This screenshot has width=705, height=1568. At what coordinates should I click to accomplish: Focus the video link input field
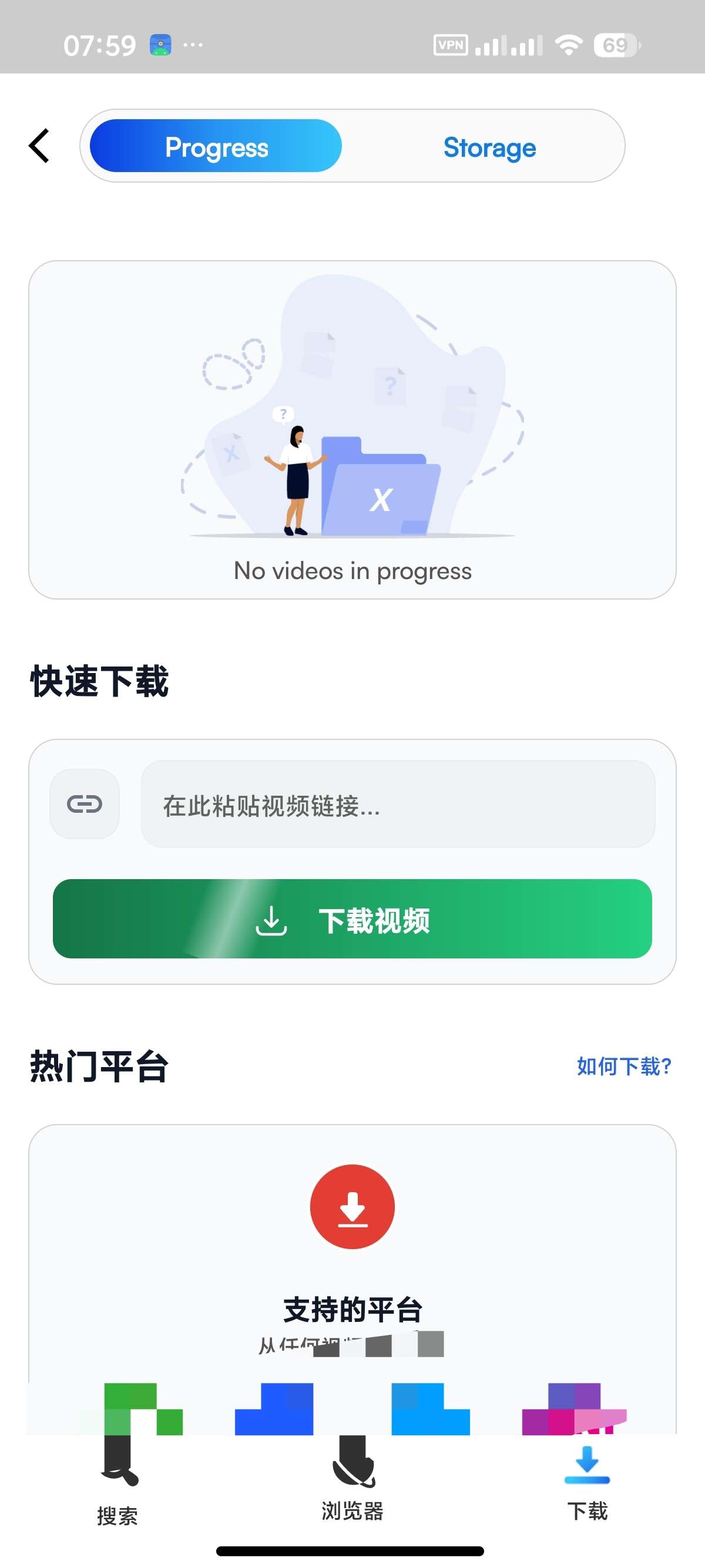tap(398, 804)
